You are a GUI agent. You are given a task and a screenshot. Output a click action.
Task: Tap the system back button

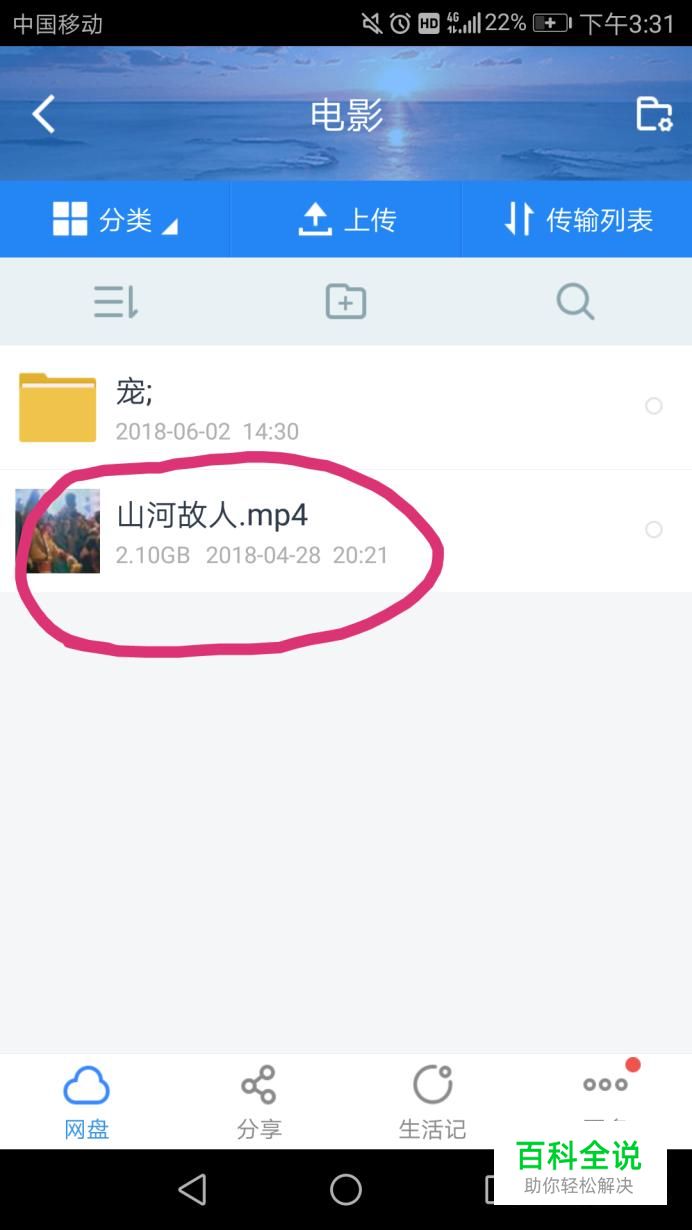pyautogui.click(x=191, y=1189)
